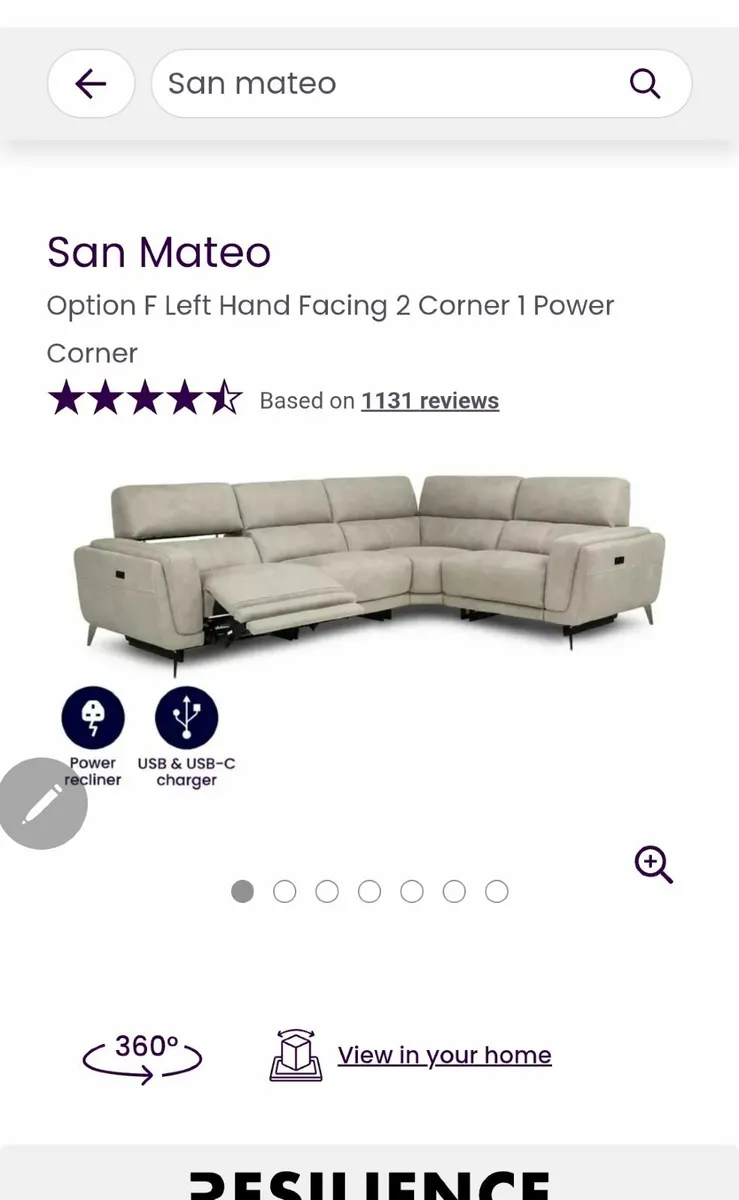Zoom the product photo with the magnifier icon
This screenshot has width=739, height=1200.
(655, 866)
